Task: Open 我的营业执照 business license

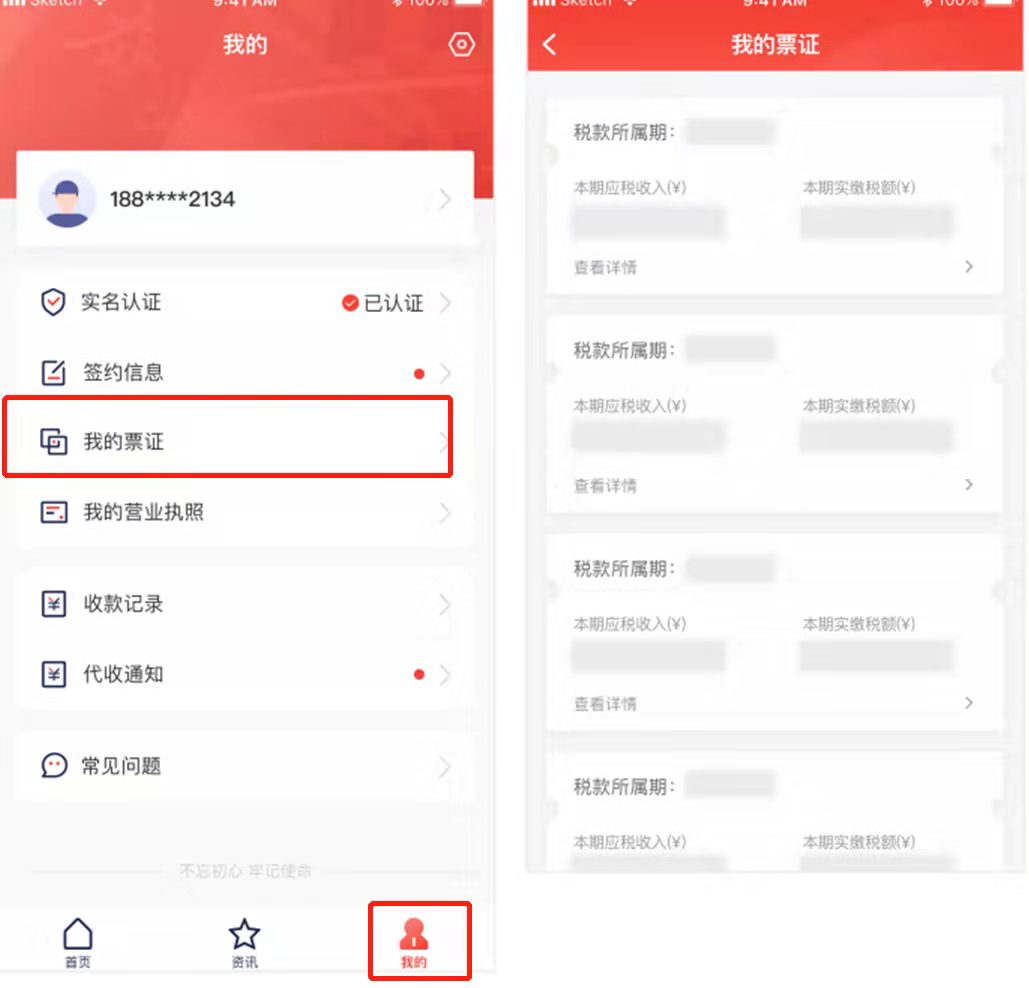Action: (244, 513)
